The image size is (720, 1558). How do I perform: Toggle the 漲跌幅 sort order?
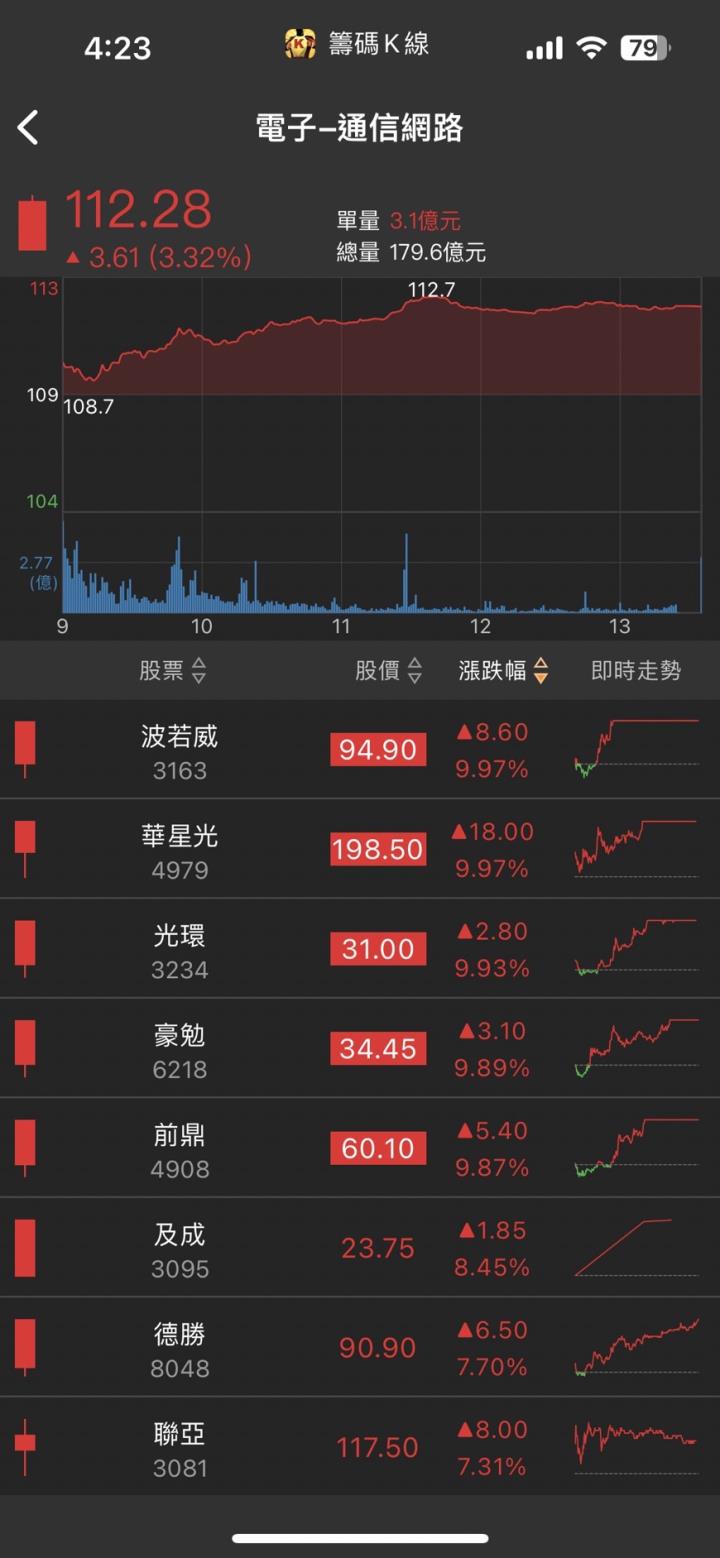coord(497,671)
